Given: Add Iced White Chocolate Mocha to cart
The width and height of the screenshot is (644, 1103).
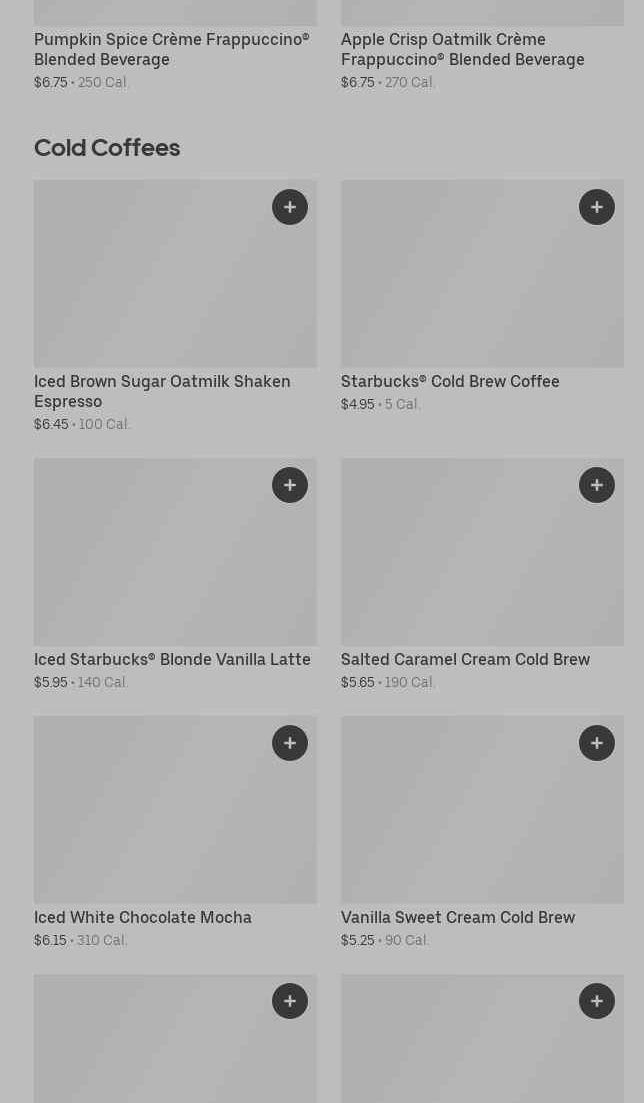Looking at the screenshot, I should [290, 743].
